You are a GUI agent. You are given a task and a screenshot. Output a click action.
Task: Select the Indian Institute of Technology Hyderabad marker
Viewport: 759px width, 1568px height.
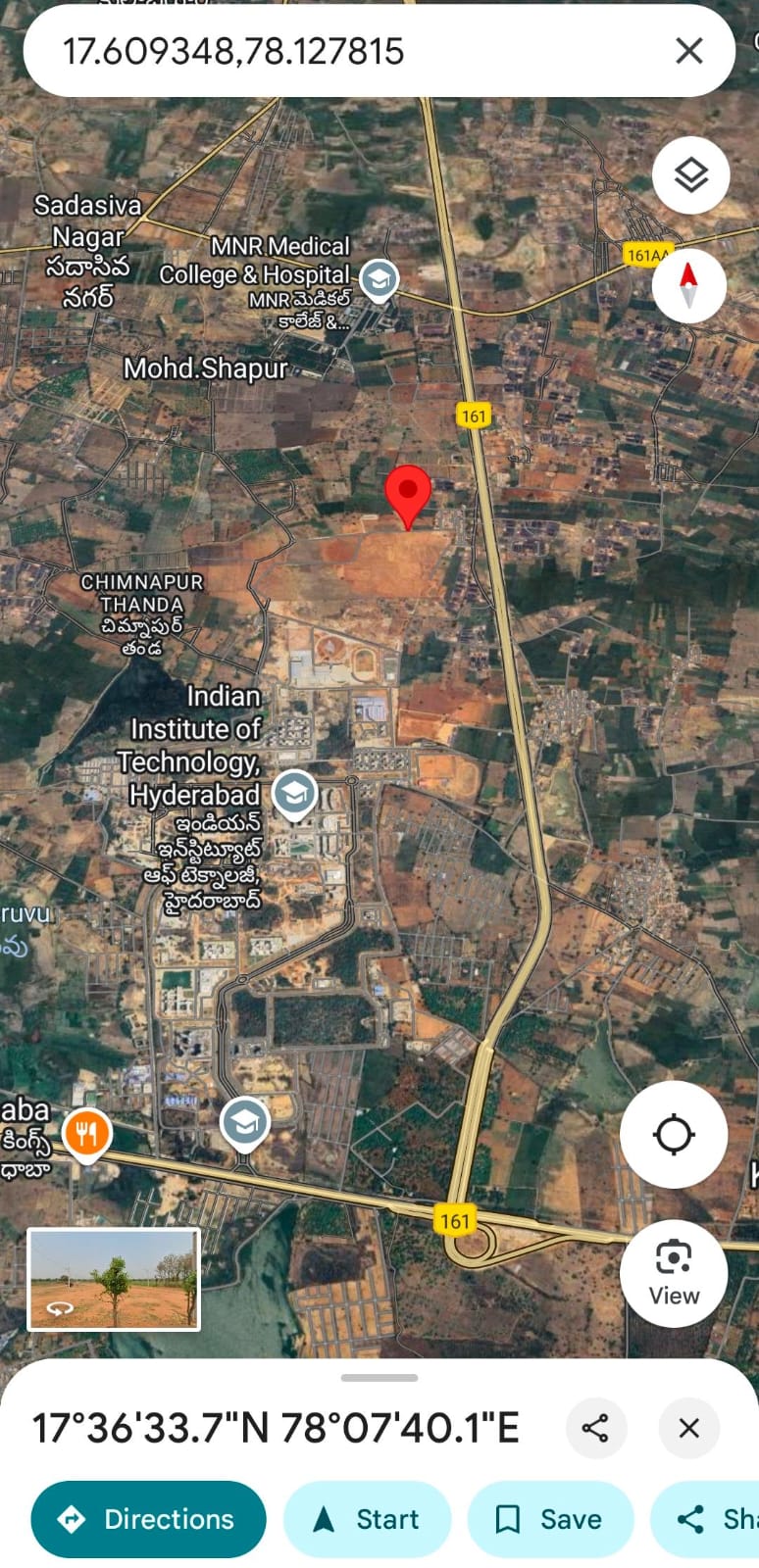pyautogui.click(x=294, y=793)
